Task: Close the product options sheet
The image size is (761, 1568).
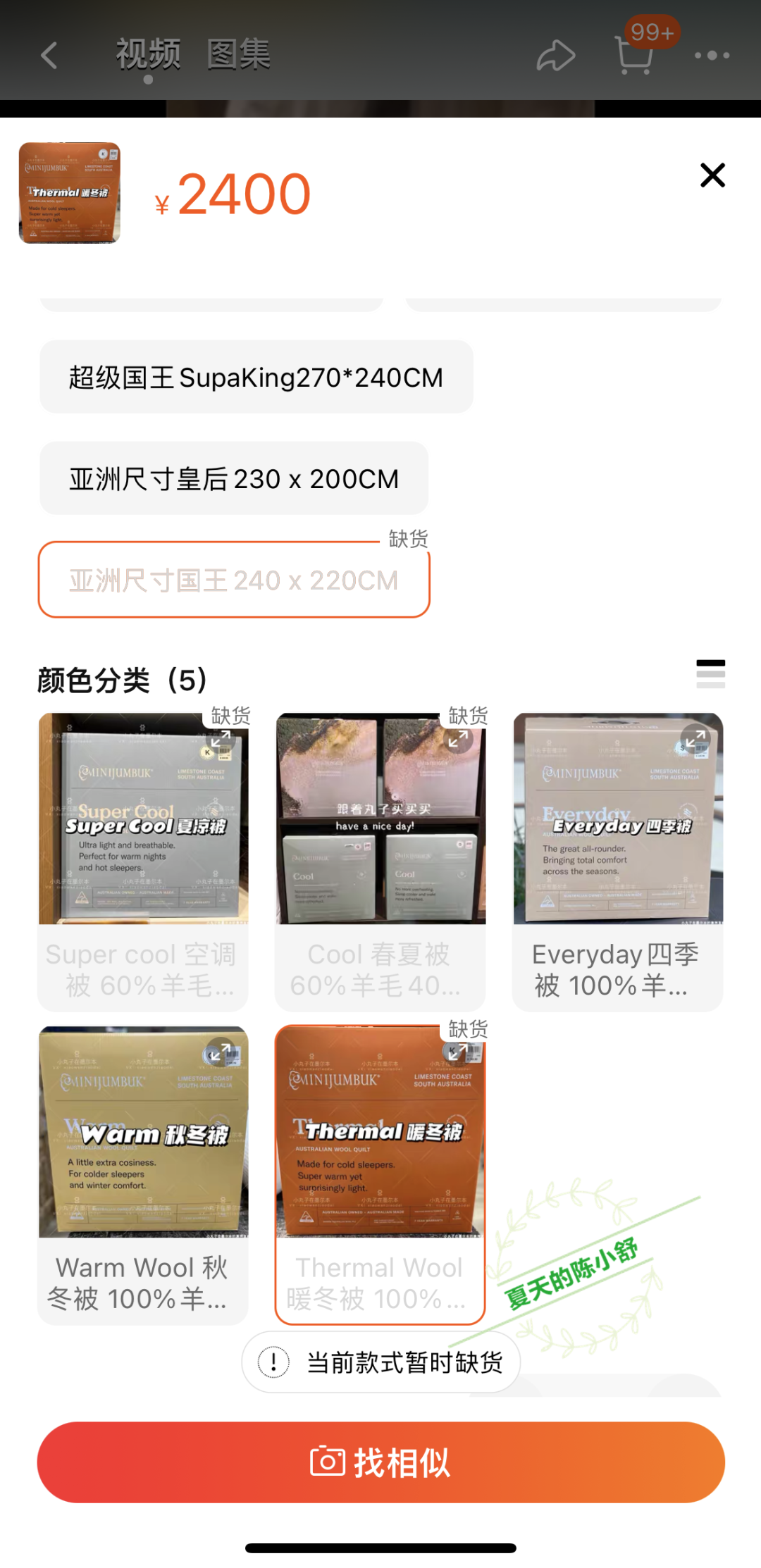Action: [712, 175]
